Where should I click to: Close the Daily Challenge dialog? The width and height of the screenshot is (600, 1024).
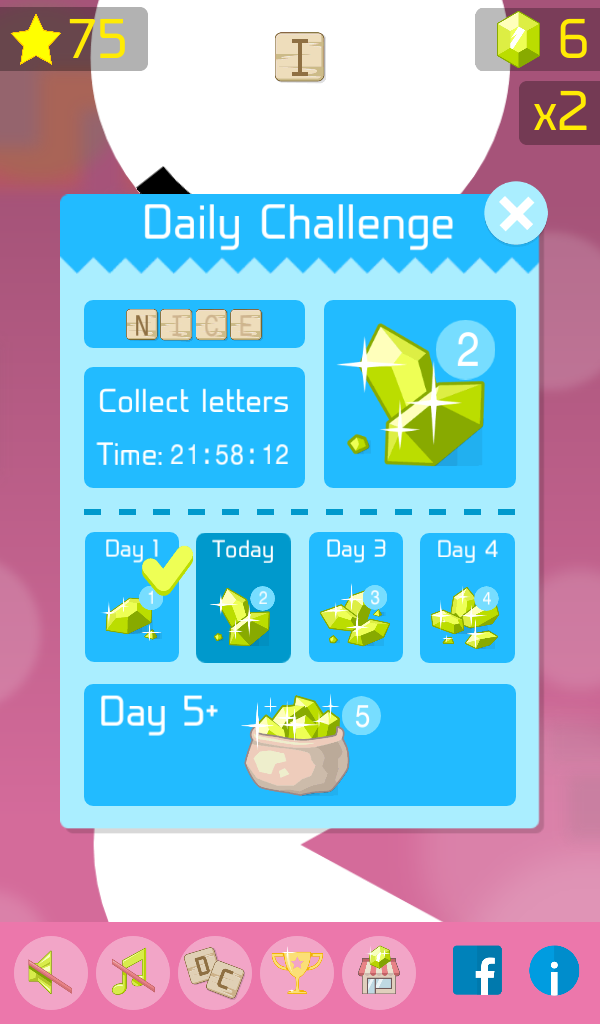516,213
